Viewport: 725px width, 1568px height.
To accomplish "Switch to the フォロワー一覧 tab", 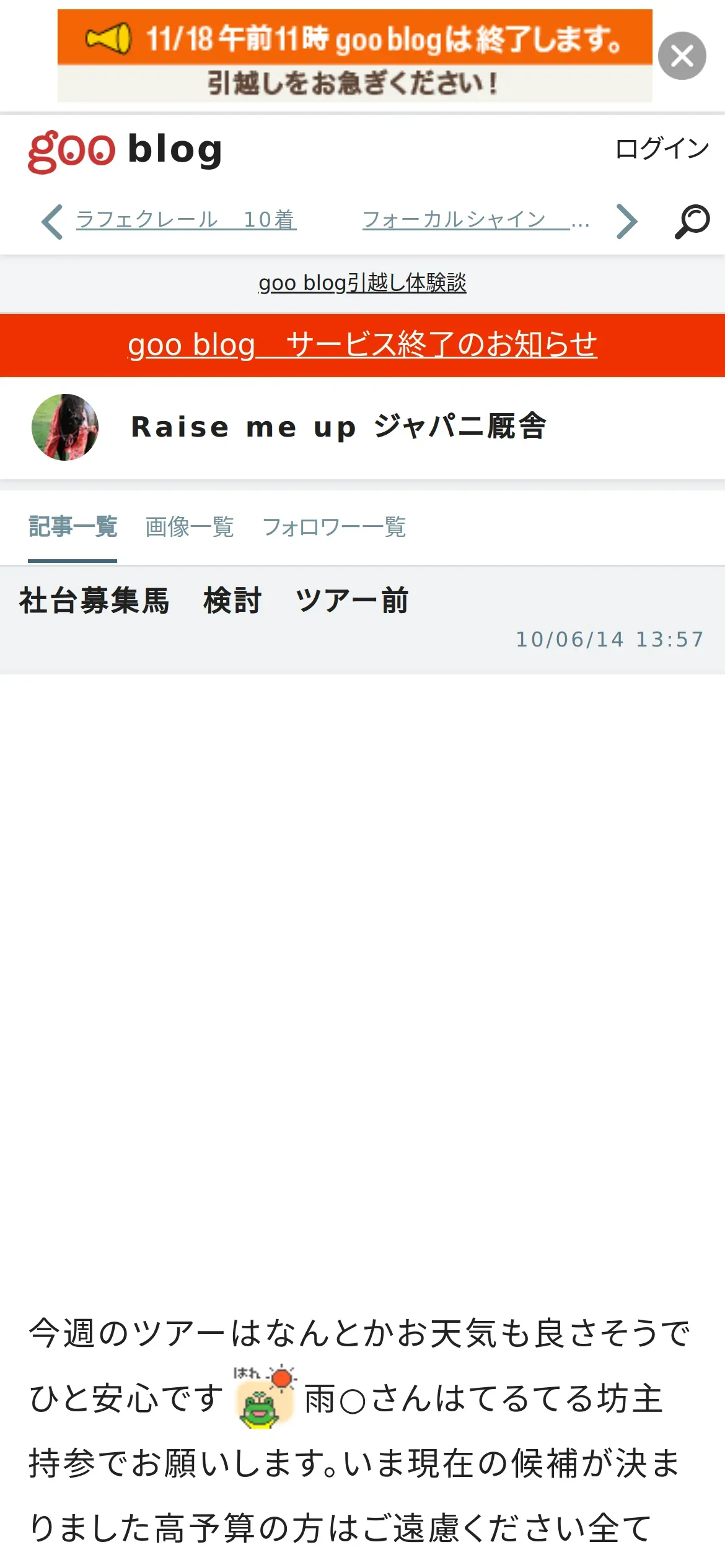I will point(335,527).
